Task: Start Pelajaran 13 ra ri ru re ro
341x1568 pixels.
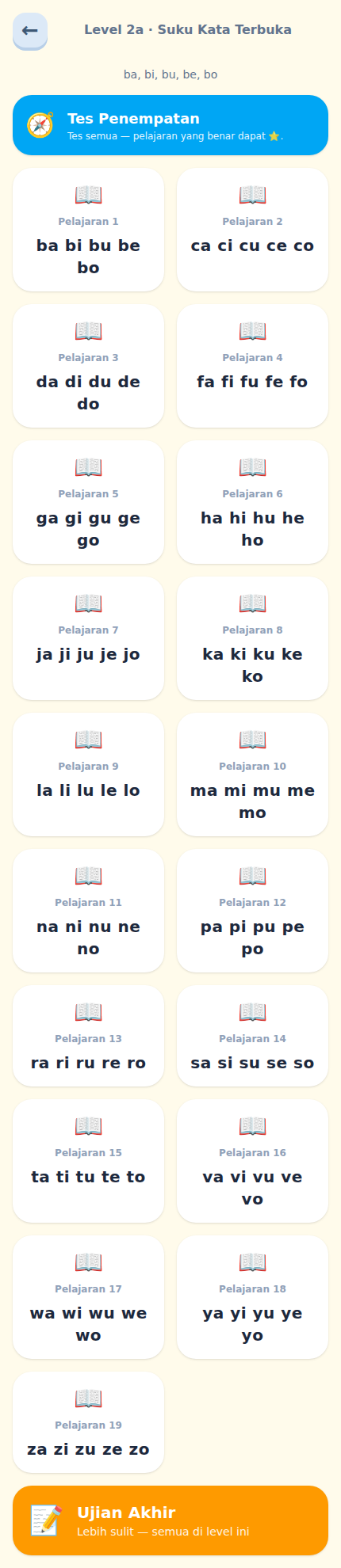Action: 88,1036
